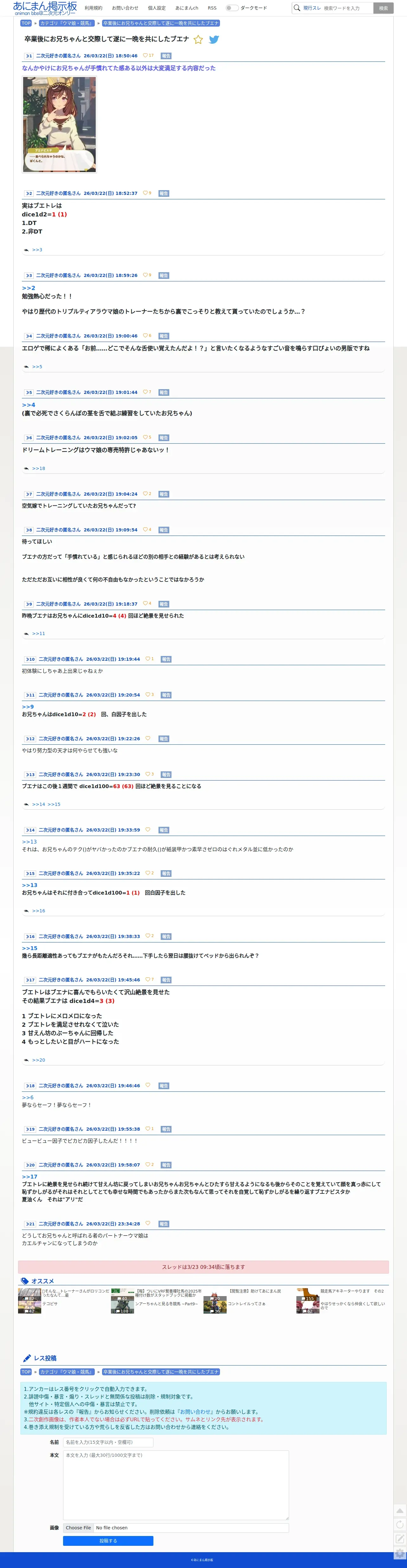Favorite the thread with the star icon
The image size is (407, 1568).
(x=198, y=40)
